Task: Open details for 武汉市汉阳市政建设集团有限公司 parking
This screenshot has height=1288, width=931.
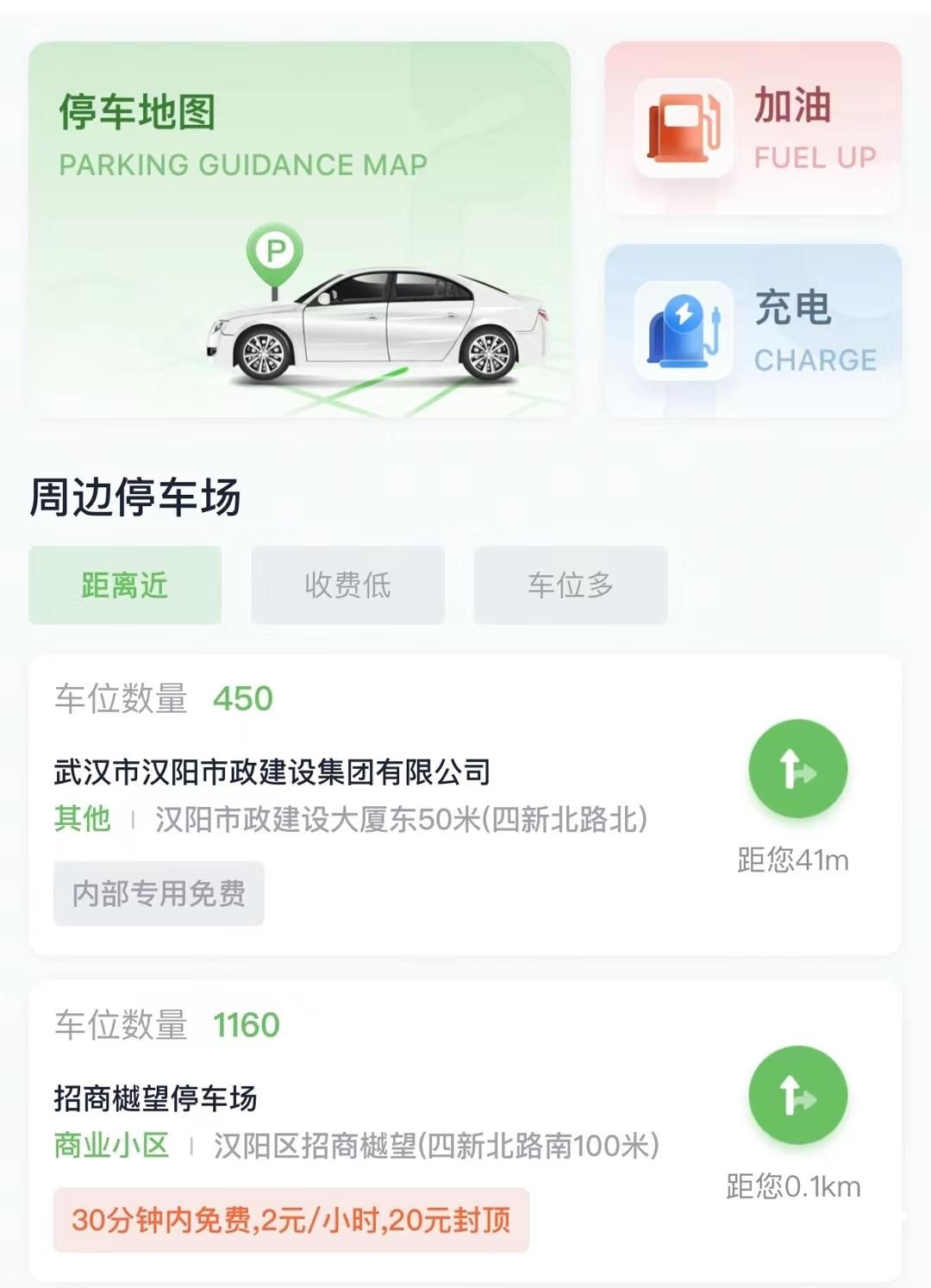Action: [x=272, y=772]
